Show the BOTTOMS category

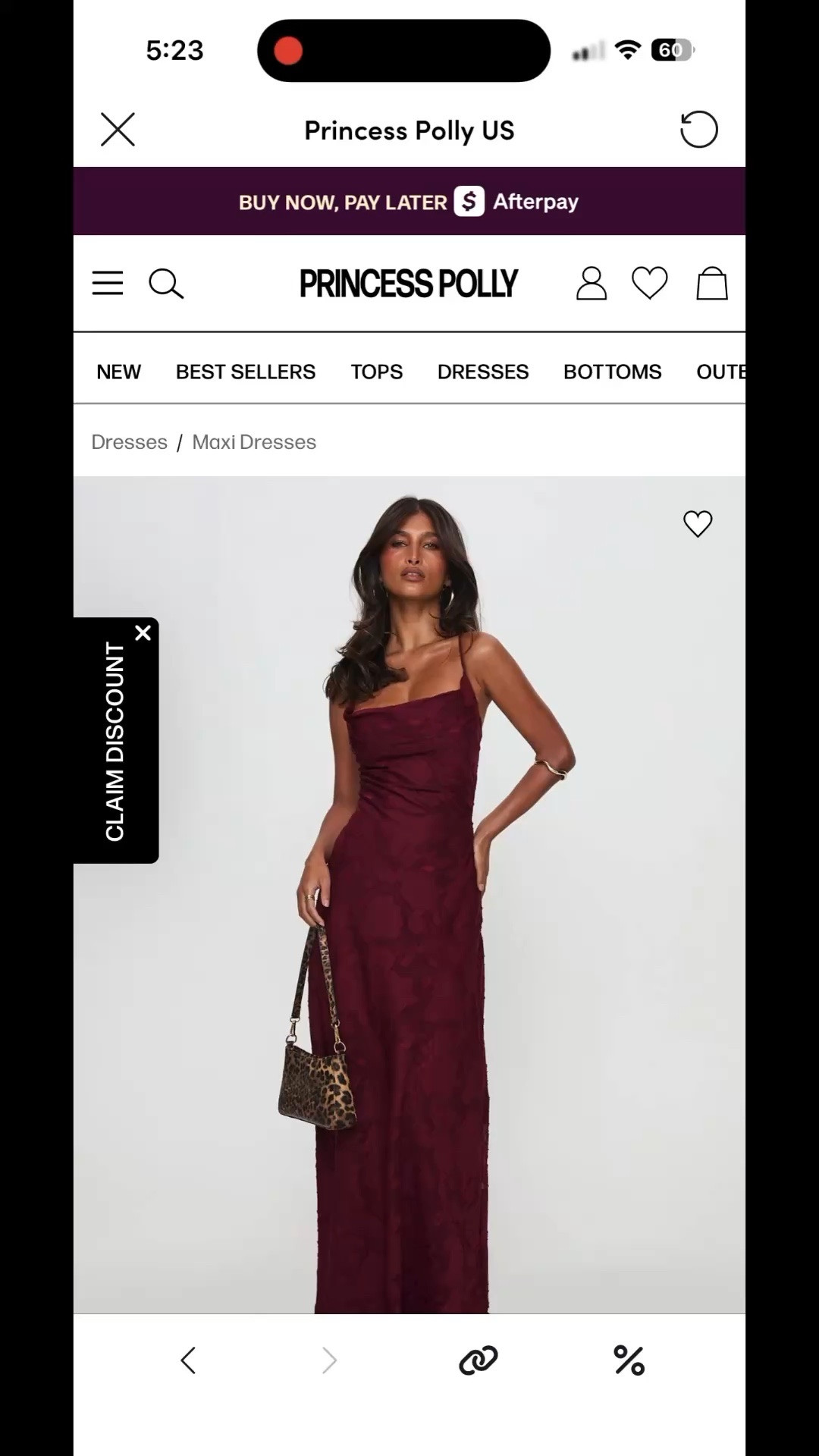click(612, 372)
